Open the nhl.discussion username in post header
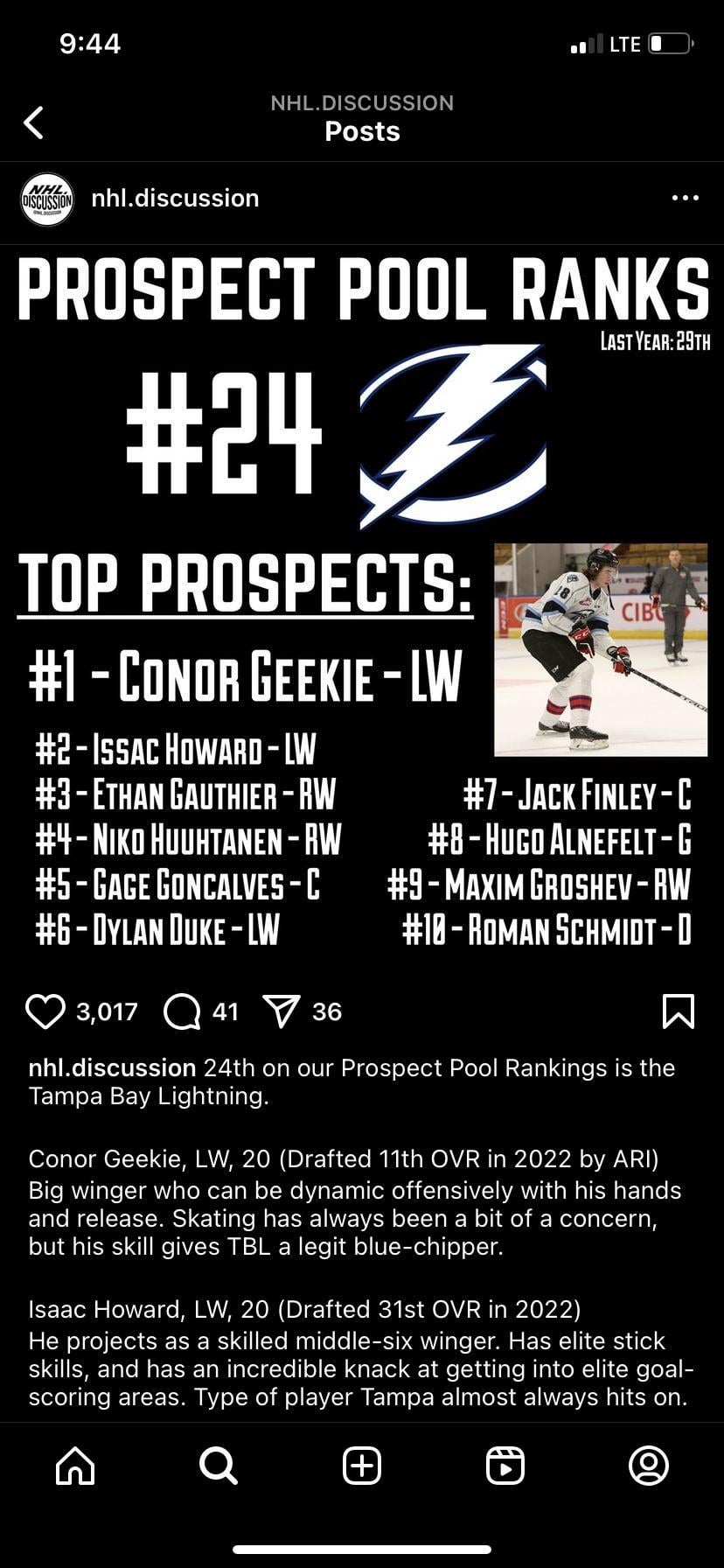The width and height of the screenshot is (724, 1568). pos(175,199)
